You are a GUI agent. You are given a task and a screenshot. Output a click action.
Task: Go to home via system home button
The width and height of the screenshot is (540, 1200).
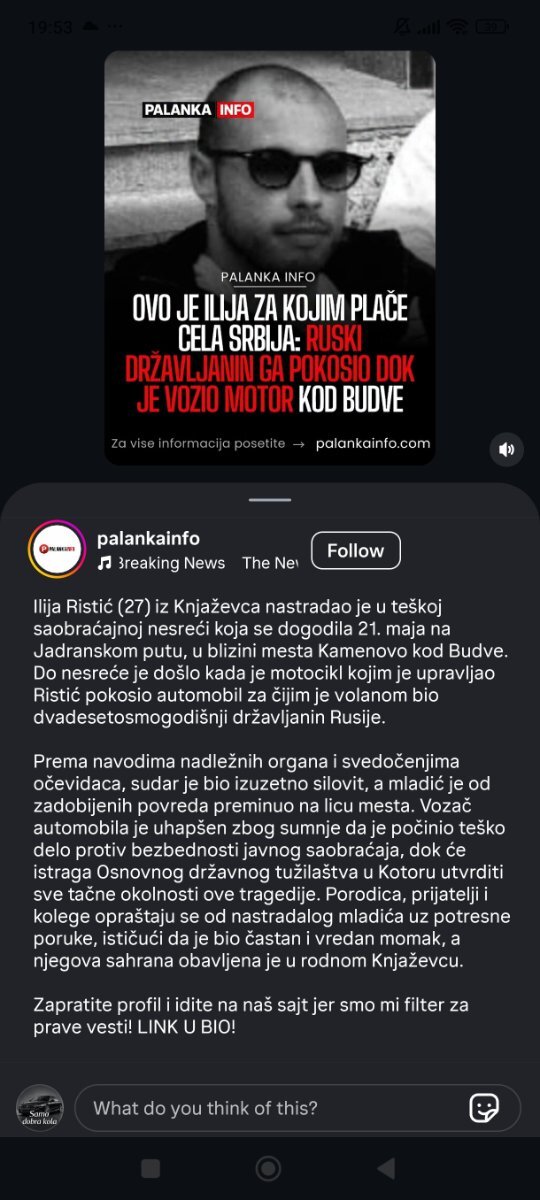coord(268,1168)
